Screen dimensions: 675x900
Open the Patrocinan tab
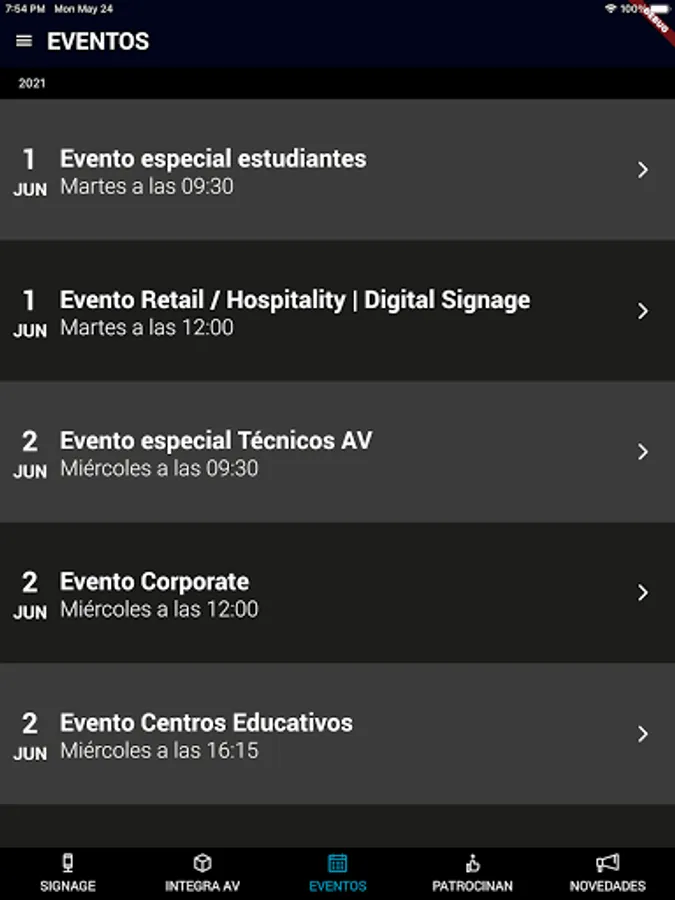(x=472, y=873)
